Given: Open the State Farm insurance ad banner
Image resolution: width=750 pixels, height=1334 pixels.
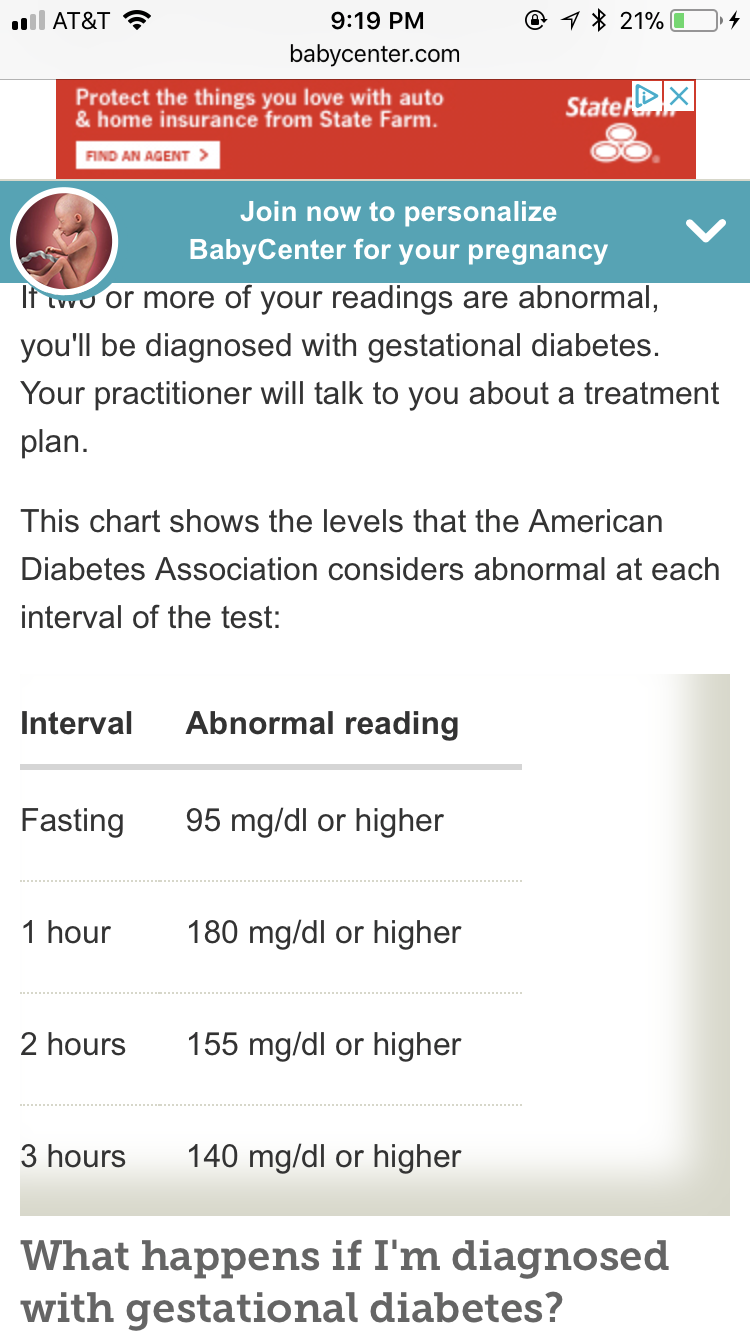Looking at the screenshot, I should (375, 129).
